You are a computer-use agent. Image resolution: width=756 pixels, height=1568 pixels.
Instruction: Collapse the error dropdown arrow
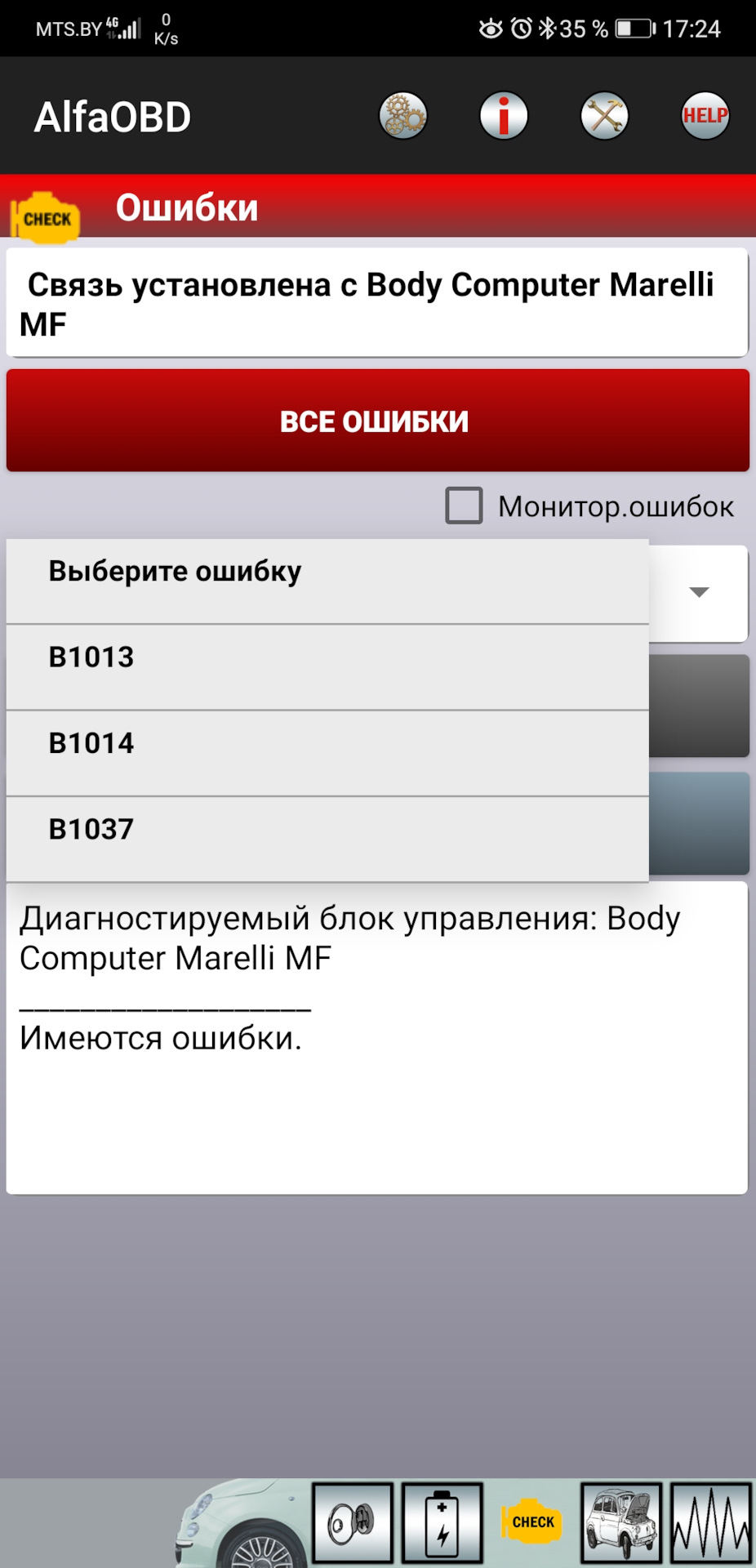(699, 592)
